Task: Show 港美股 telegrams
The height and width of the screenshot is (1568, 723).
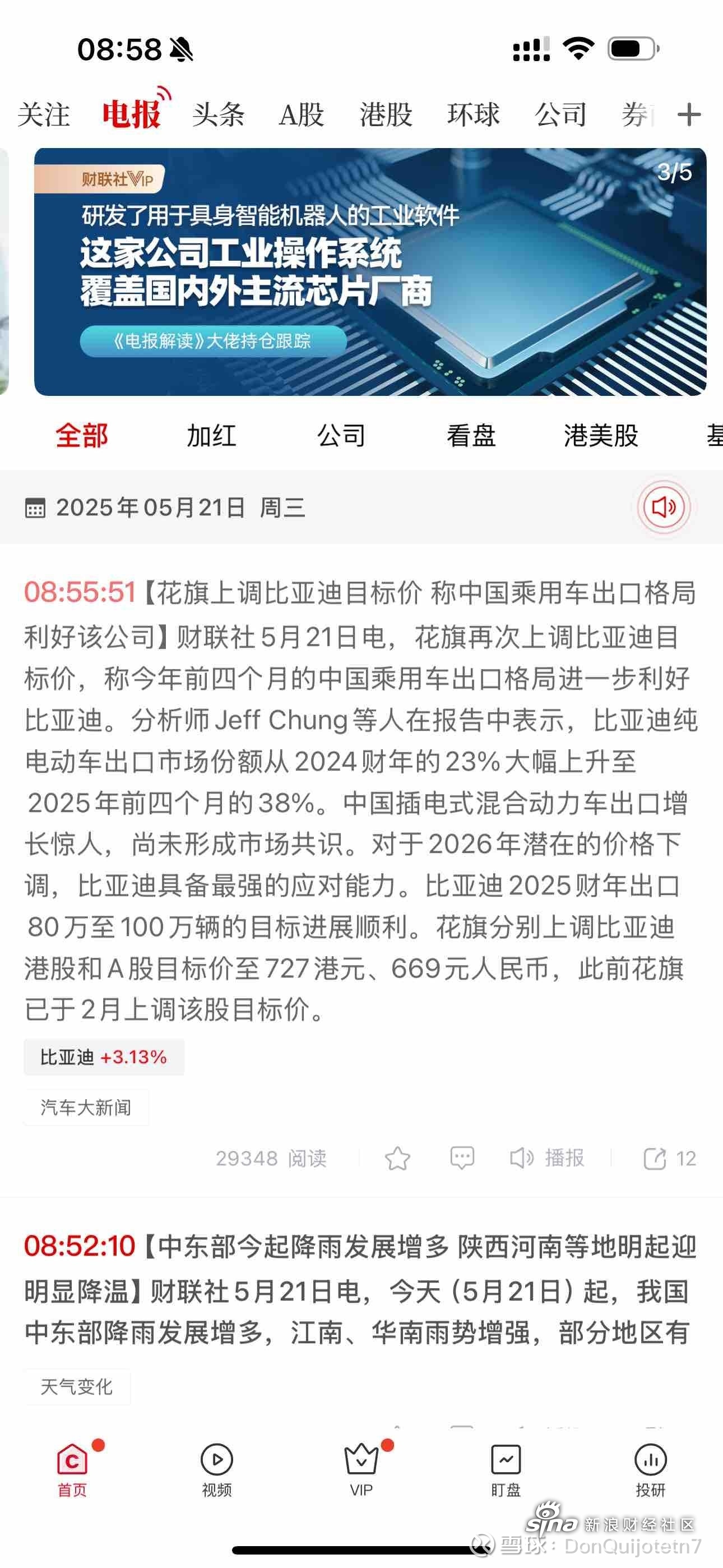Action: pyautogui.click(x=601, y=436)
